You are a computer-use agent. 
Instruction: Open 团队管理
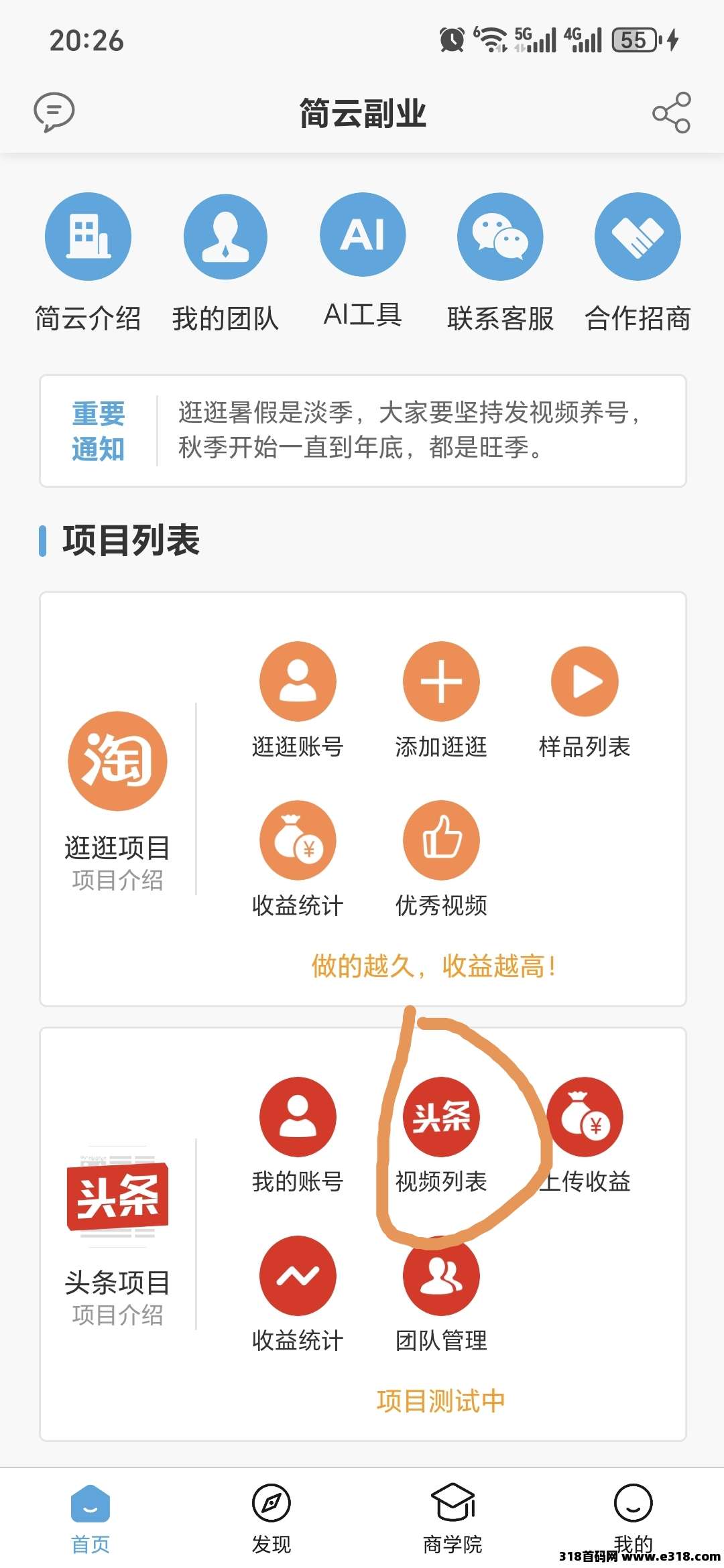tap(441, 1295)
